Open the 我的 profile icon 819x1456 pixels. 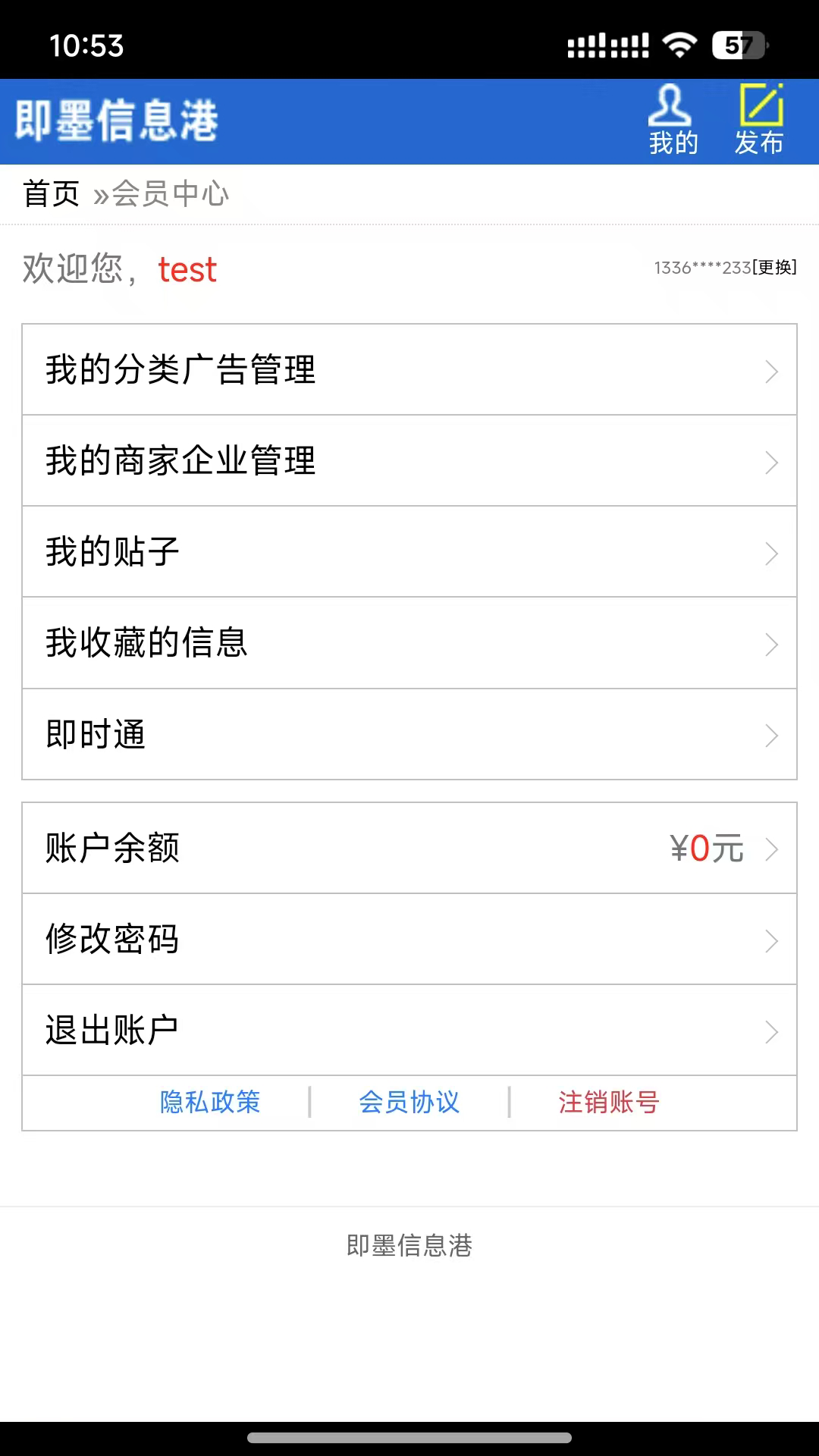[670, 118]
